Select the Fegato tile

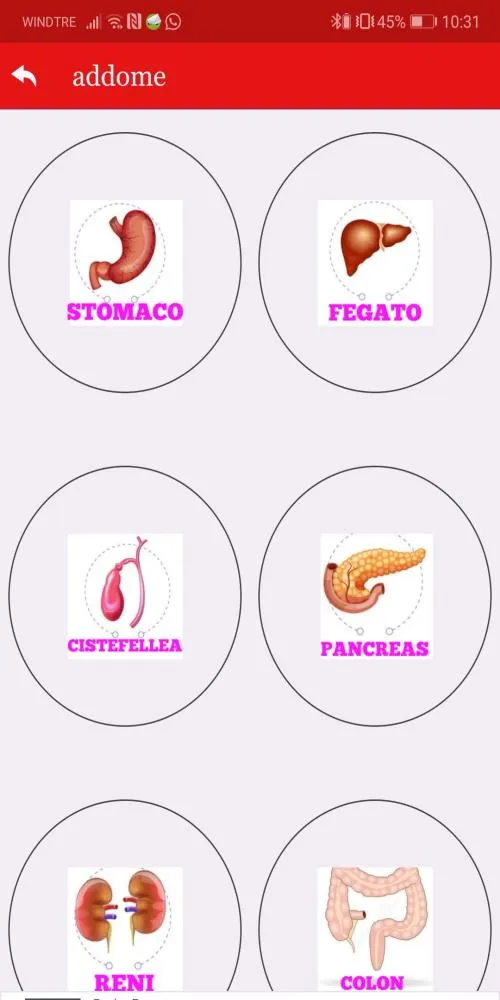[x=375, y=262]
